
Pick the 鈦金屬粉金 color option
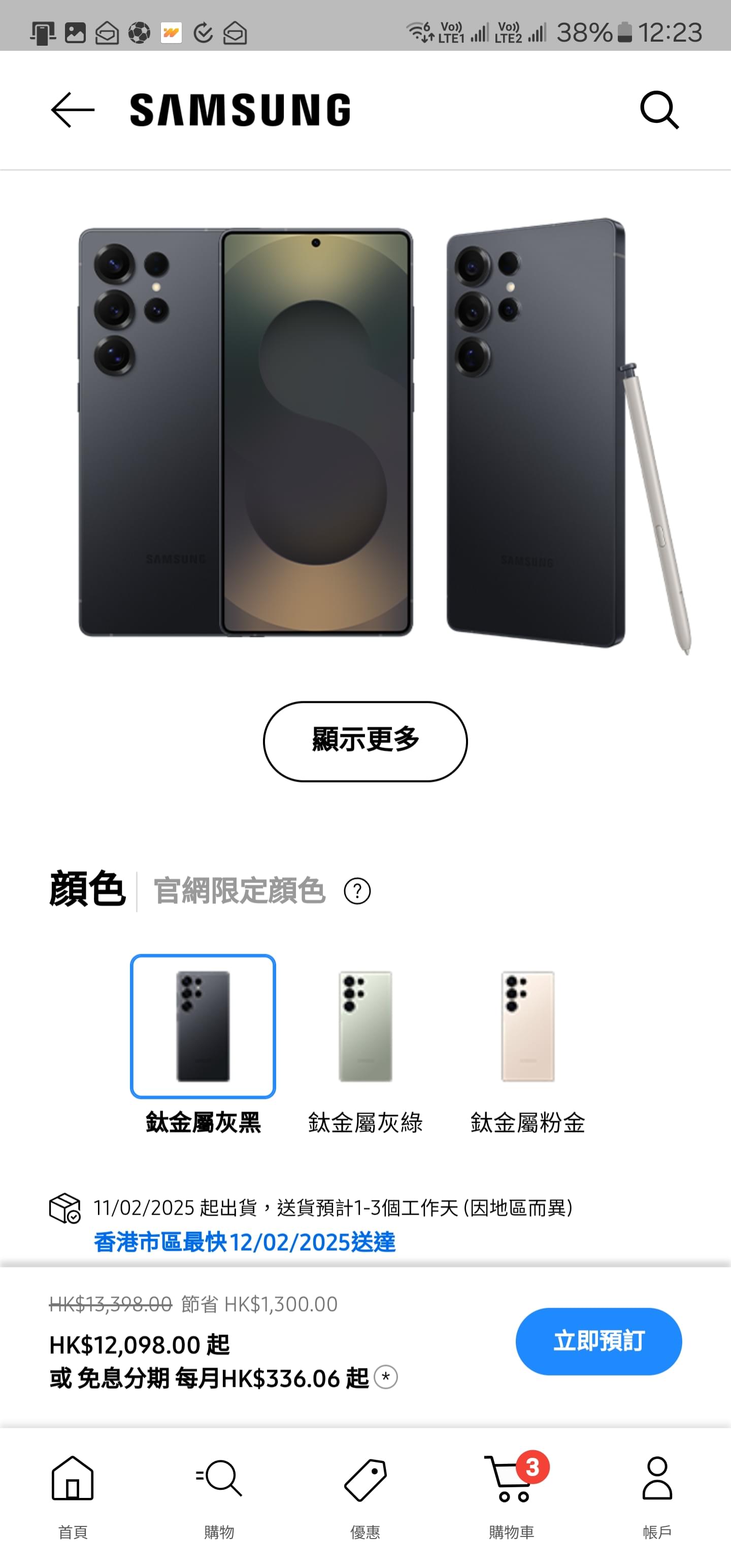[528, 1026]
